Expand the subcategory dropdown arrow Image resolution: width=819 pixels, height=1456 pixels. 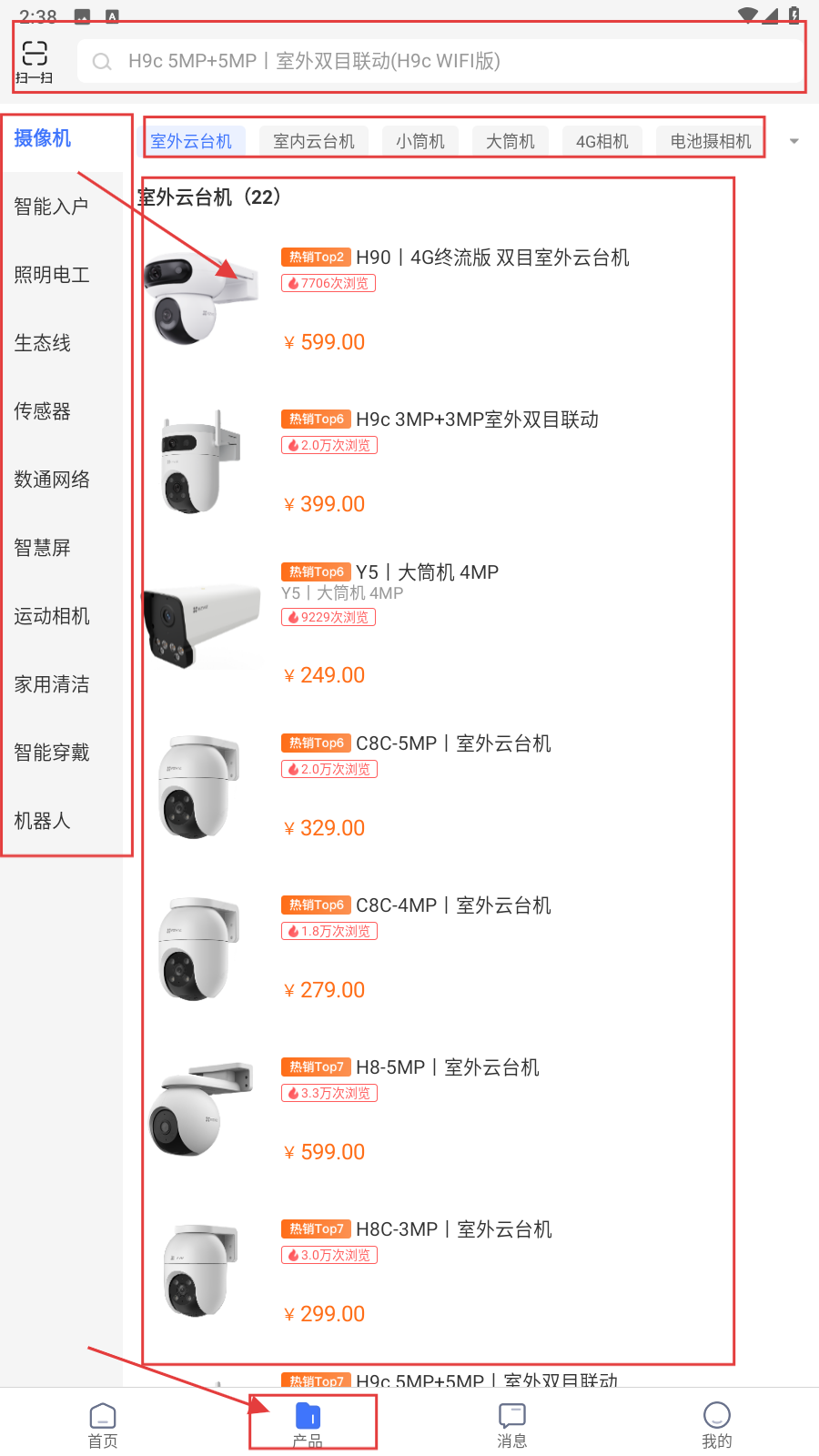point(794,141)
